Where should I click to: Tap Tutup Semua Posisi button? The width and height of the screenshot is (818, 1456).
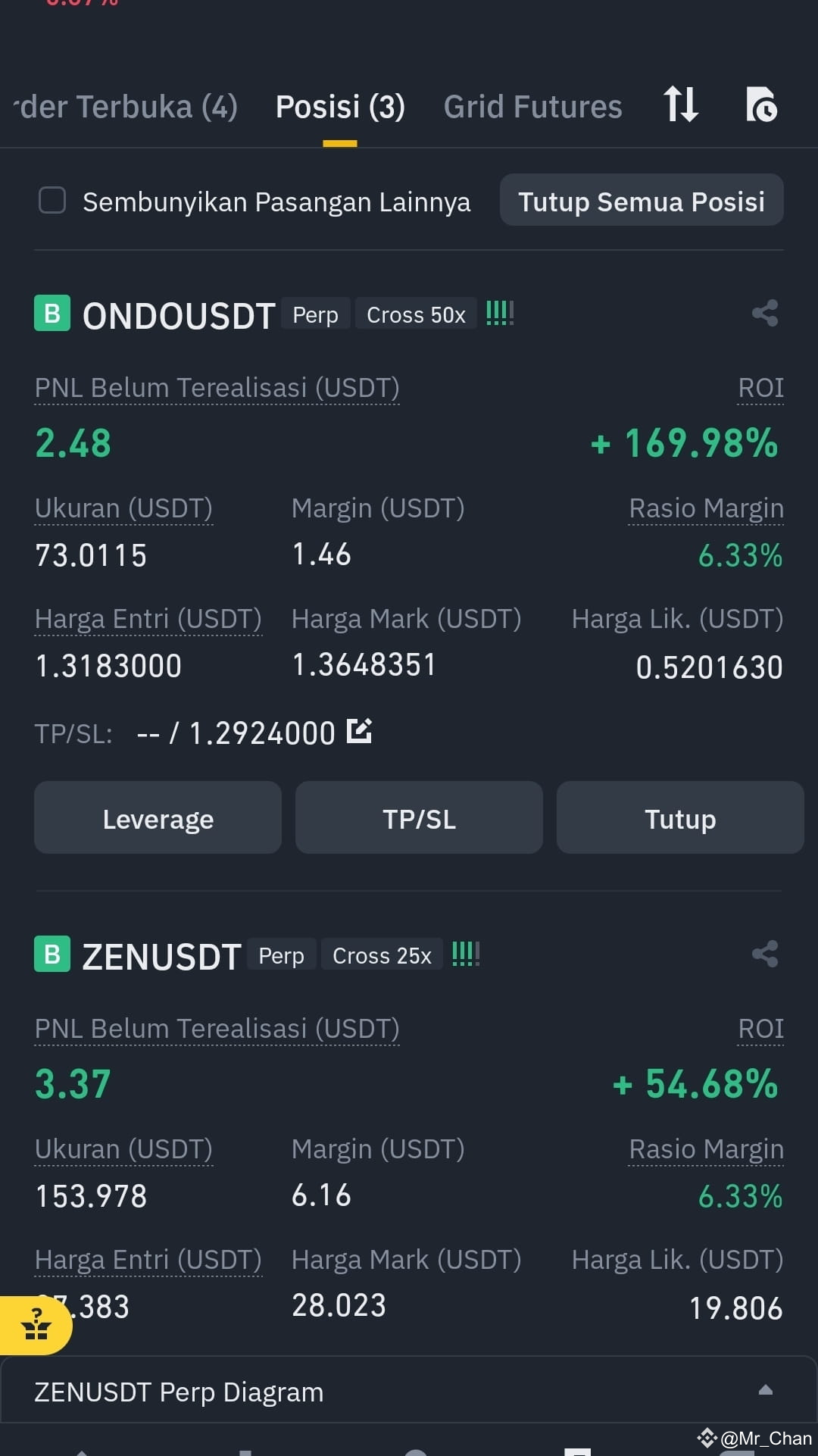coord(642,201)
